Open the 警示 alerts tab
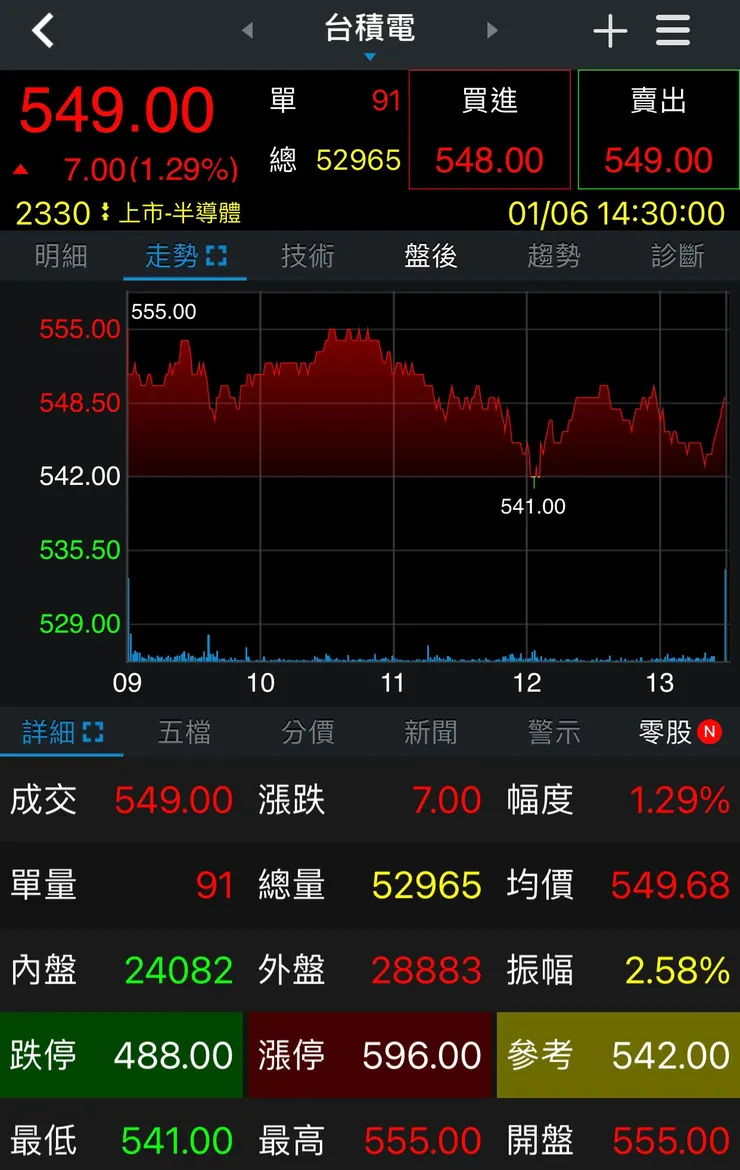 [554, 732]
